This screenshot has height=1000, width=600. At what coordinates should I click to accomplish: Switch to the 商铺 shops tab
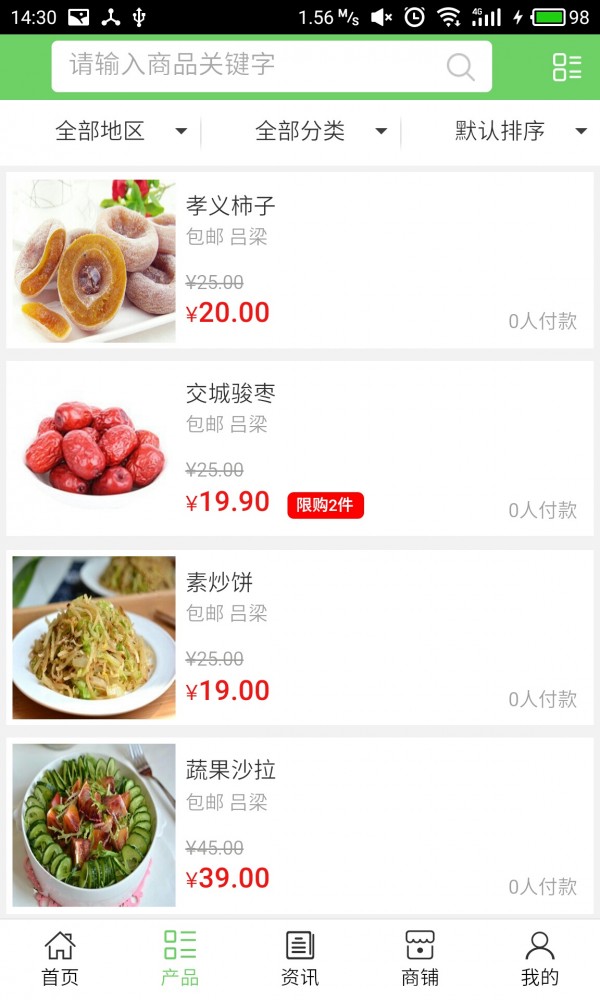point(420,959)
